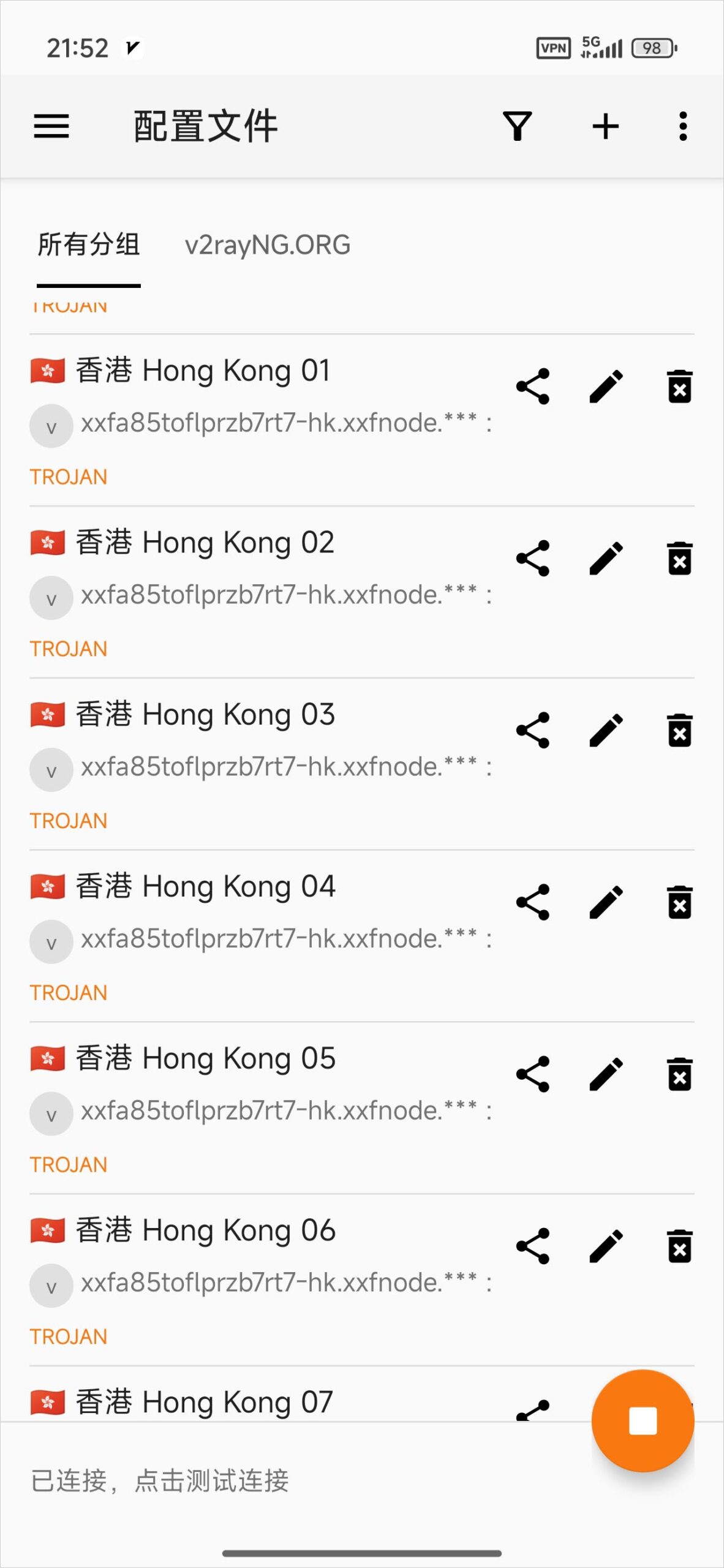Edit the Hong Kong 06 config
Screen dimensions: 724x1568
tap(606, 1246)
